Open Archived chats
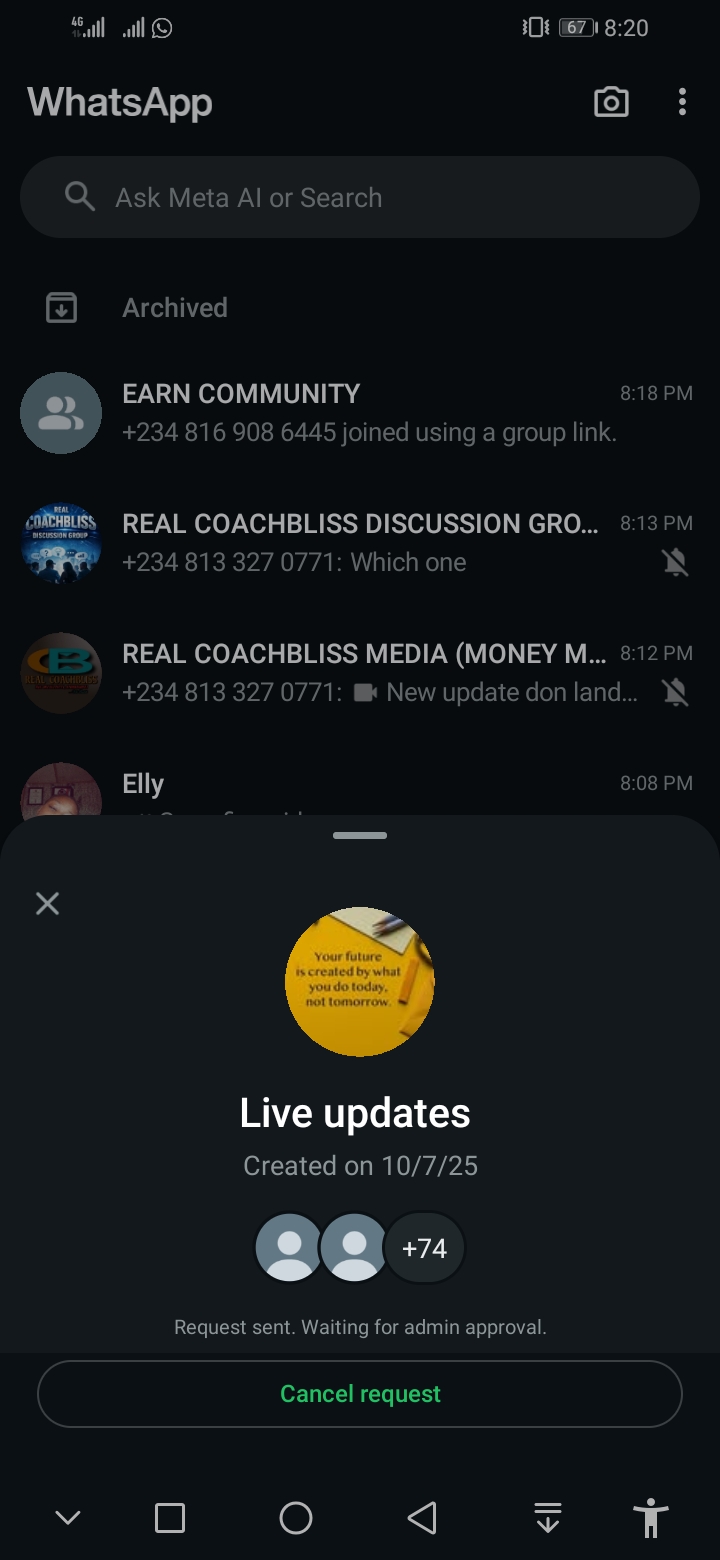The image size is (720, 1560). click(175, 308)
